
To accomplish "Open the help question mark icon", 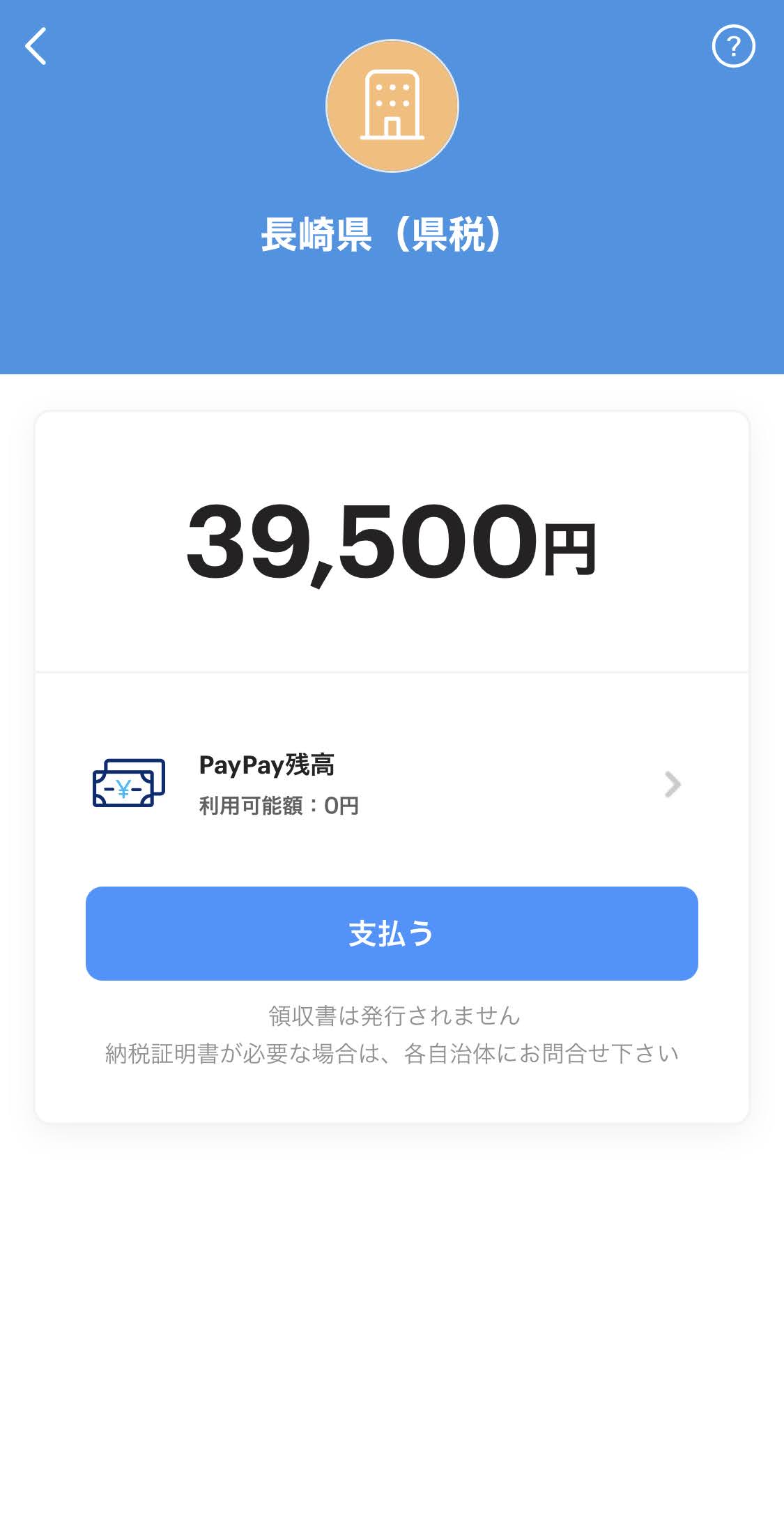I will click(733, 47).
